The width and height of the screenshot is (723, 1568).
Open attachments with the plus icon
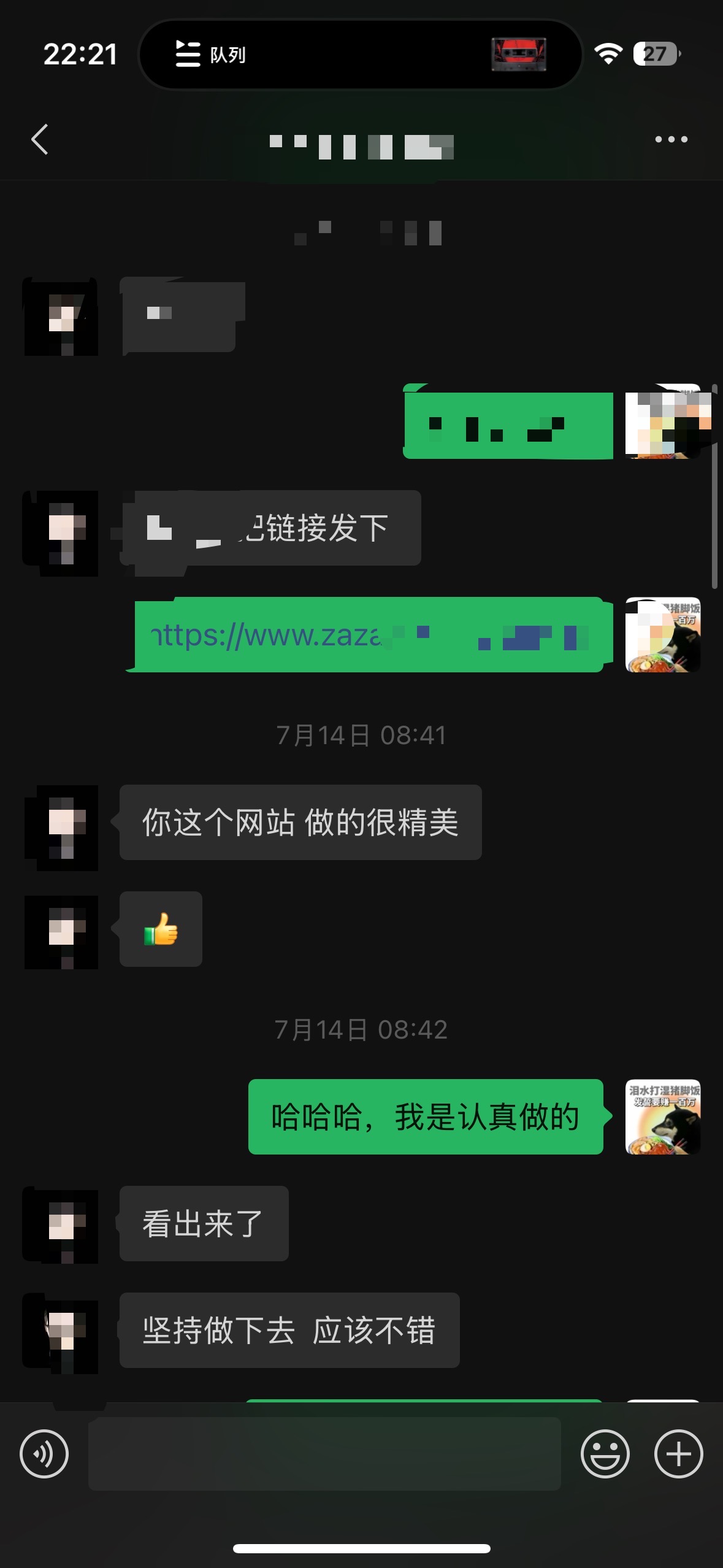click(x=678, y=1452)
